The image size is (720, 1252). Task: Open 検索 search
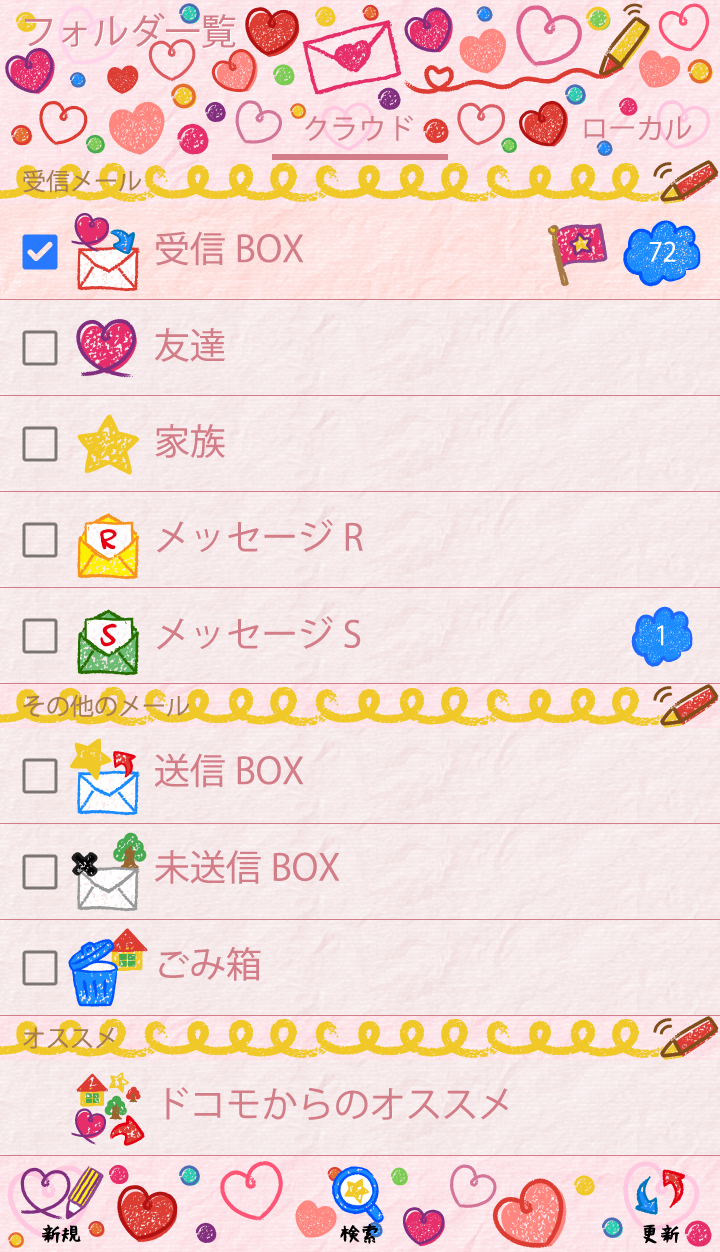[358, 1205]
